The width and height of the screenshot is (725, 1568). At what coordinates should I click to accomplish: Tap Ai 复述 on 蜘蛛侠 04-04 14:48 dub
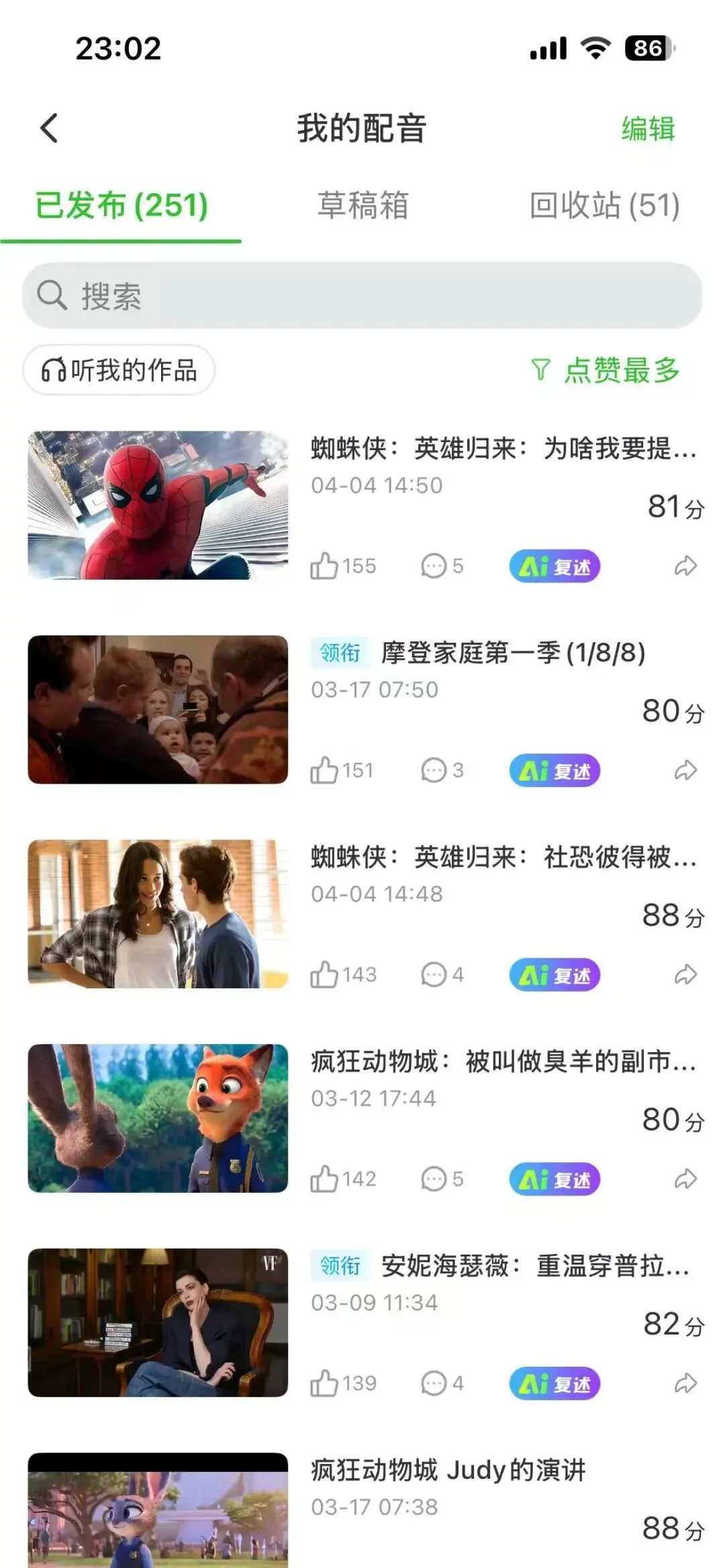(554, 975)
